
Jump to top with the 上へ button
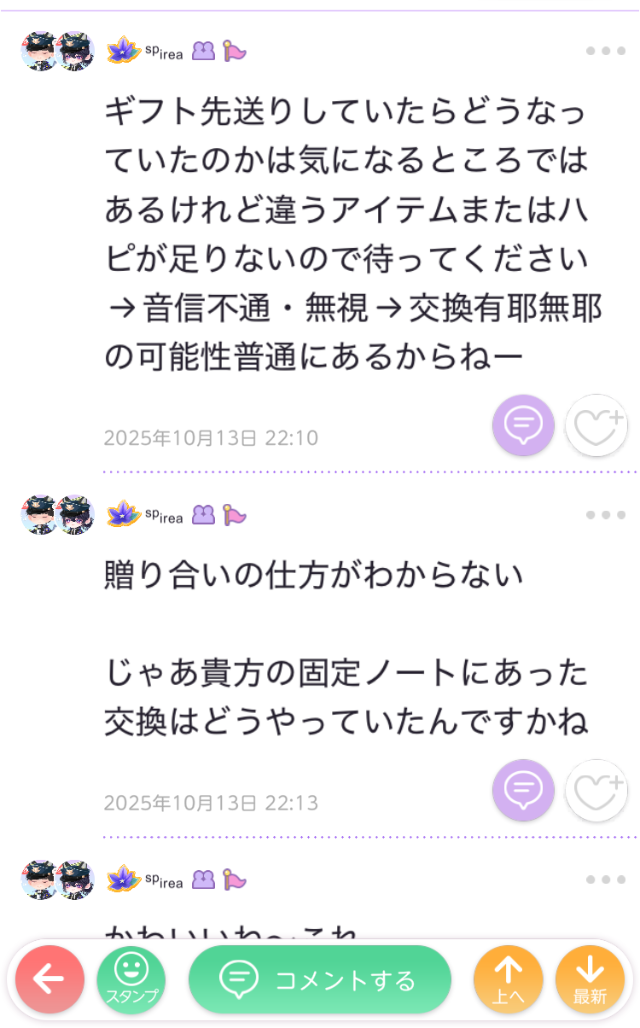point(508,980)
